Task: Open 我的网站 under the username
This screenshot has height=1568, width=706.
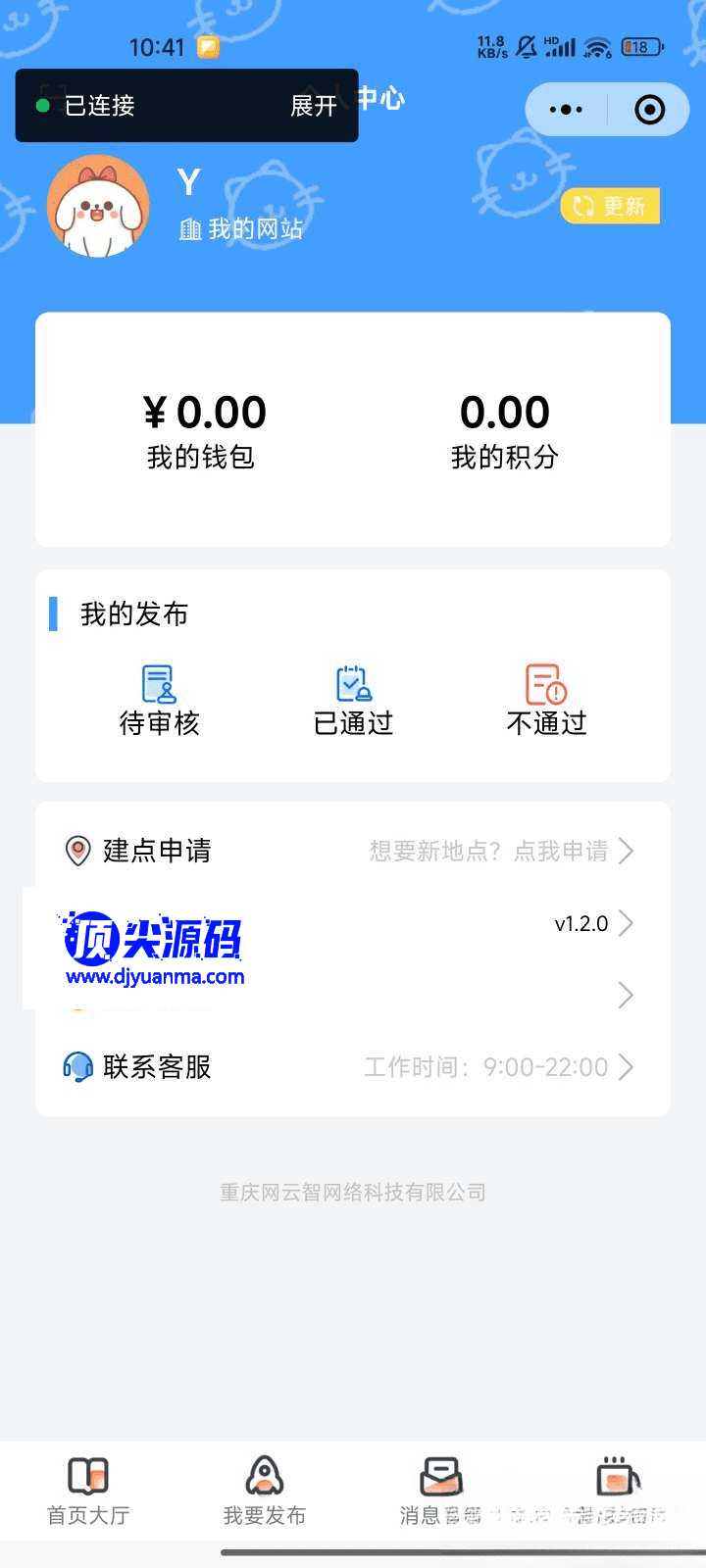Action: 242,229
